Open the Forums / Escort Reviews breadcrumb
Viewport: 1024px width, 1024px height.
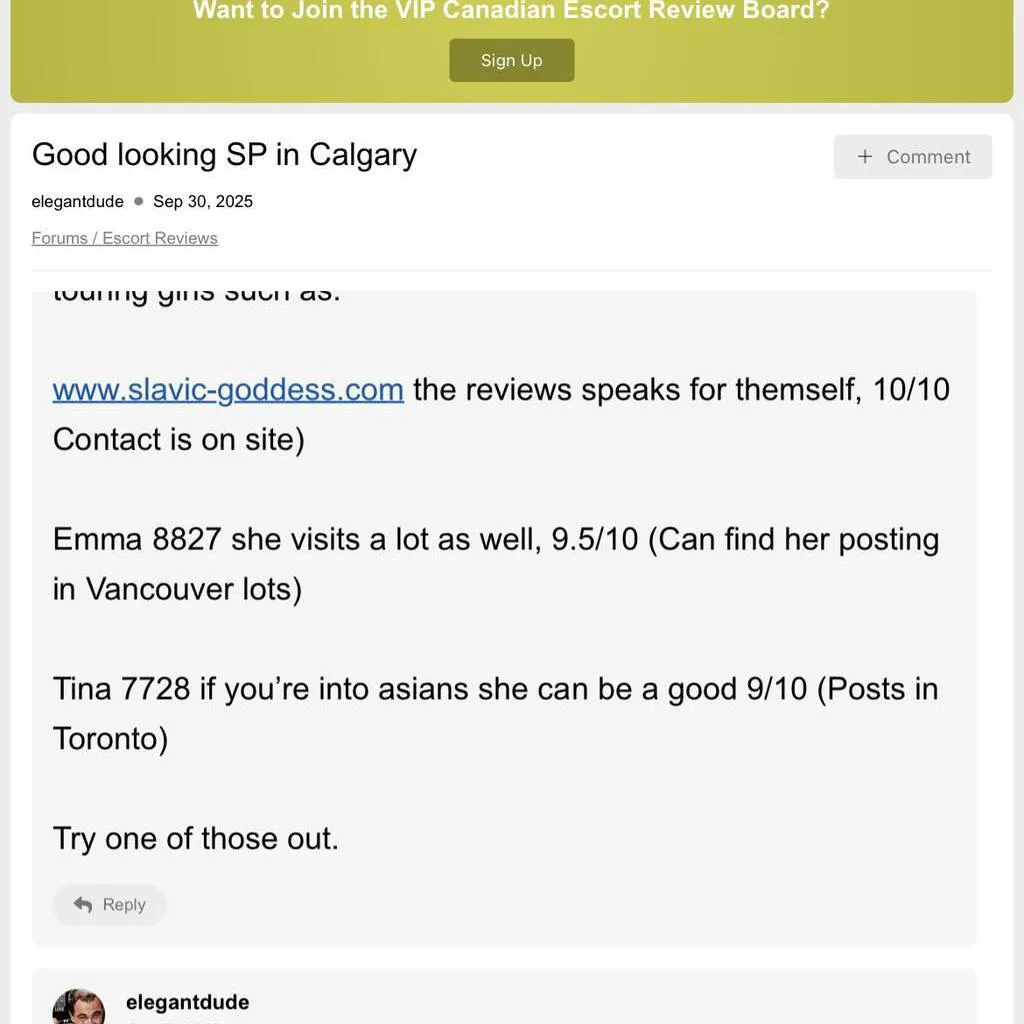click(x=124, y=238)
